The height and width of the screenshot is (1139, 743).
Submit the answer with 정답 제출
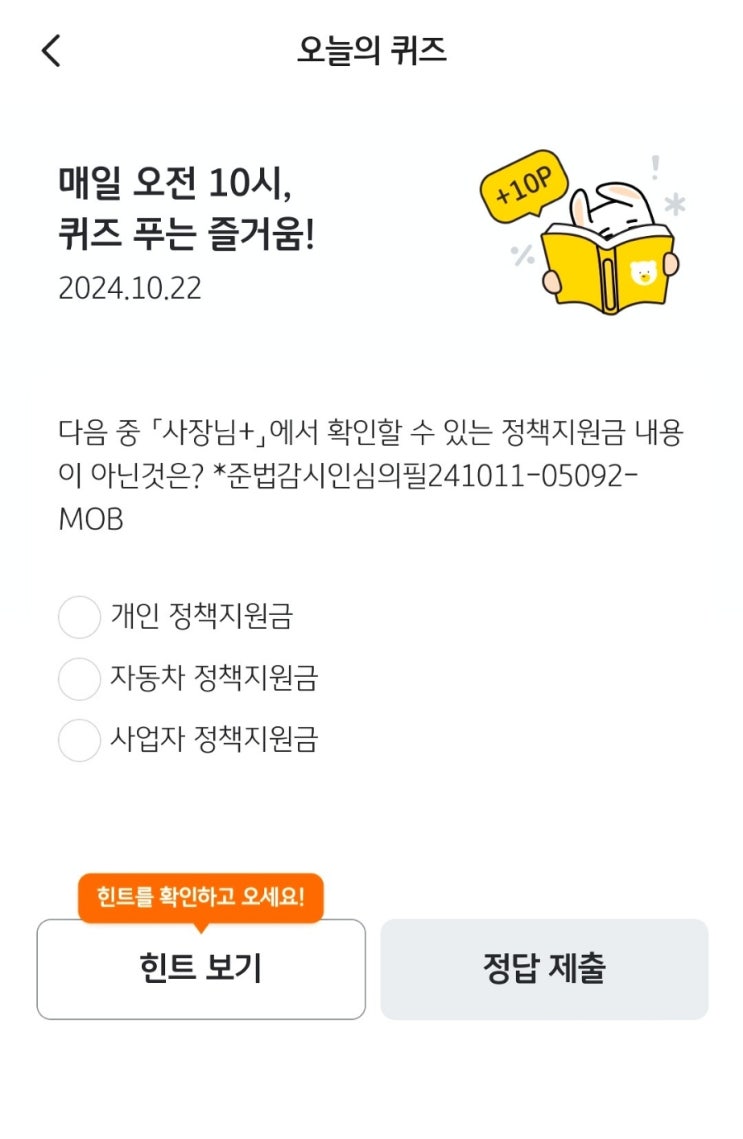click(x=544, y=969)
